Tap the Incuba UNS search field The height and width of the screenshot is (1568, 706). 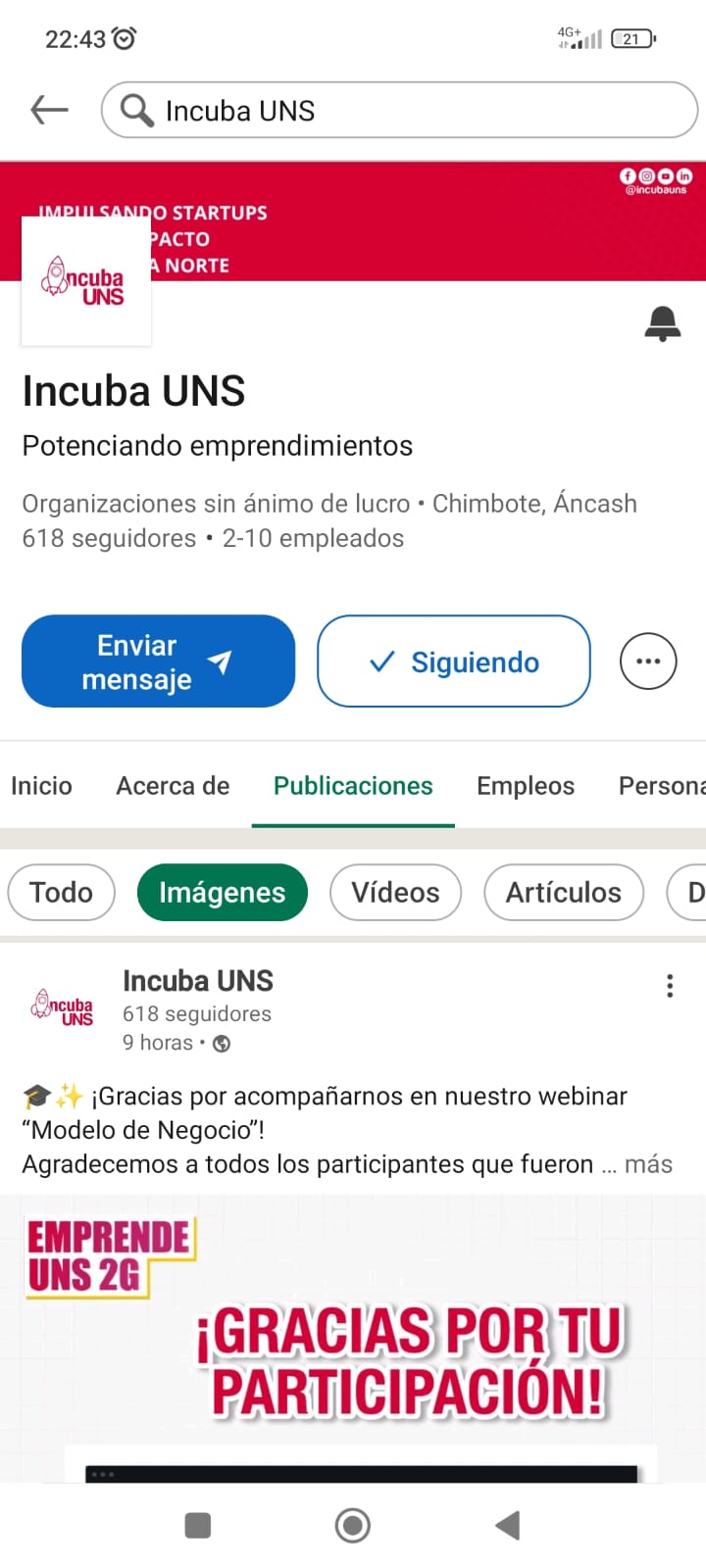[399, 110]
